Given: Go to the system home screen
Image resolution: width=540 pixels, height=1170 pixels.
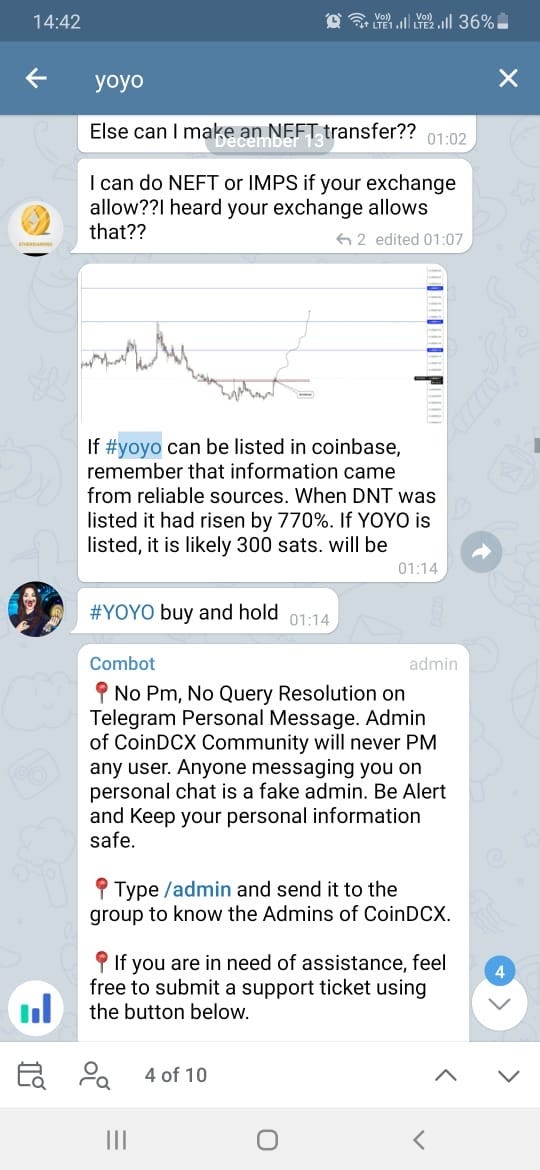Looking at the screenshot, I should tap(267, 1139).
